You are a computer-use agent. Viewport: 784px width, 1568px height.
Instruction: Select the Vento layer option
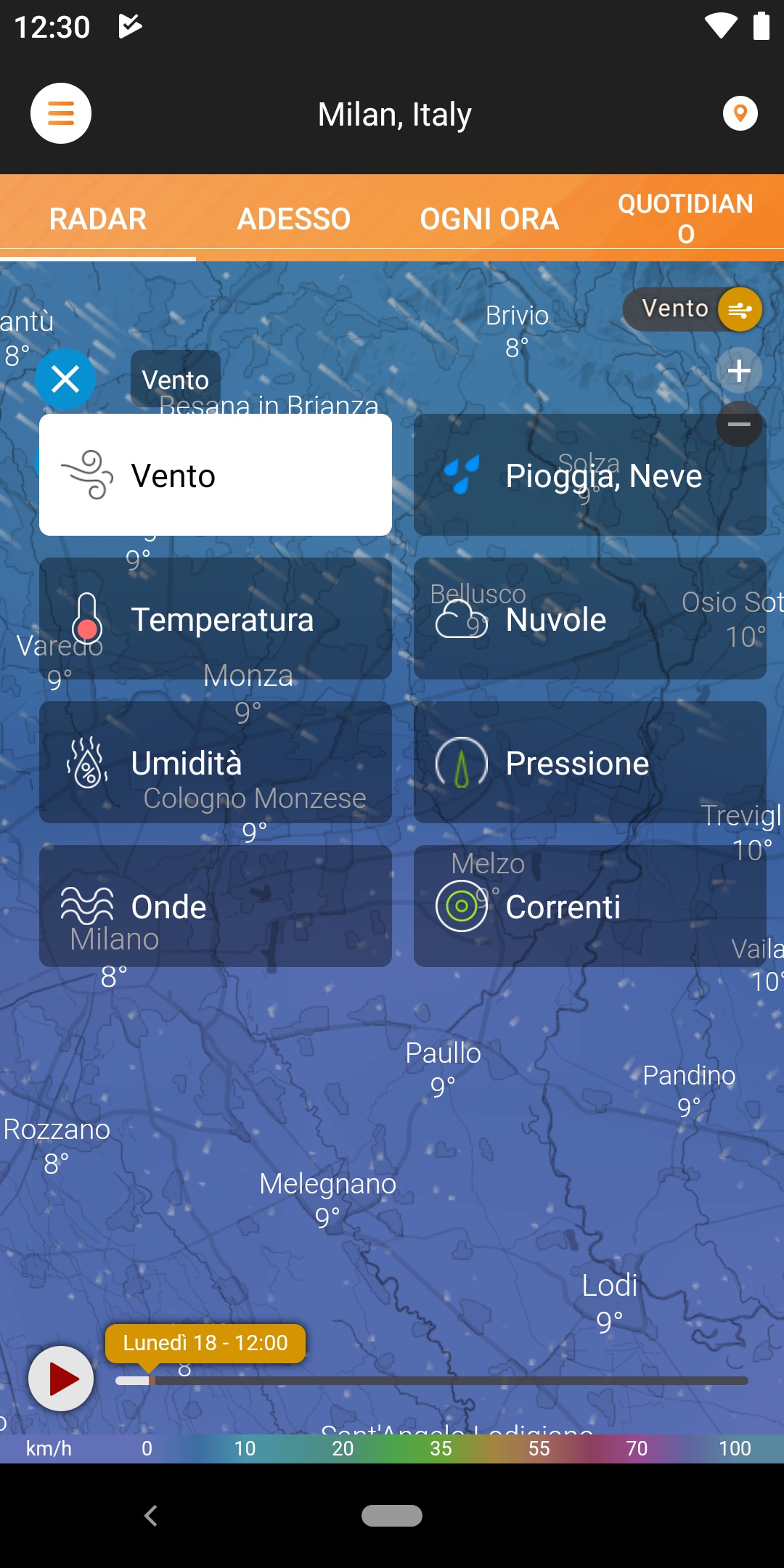tap(216, 475)
